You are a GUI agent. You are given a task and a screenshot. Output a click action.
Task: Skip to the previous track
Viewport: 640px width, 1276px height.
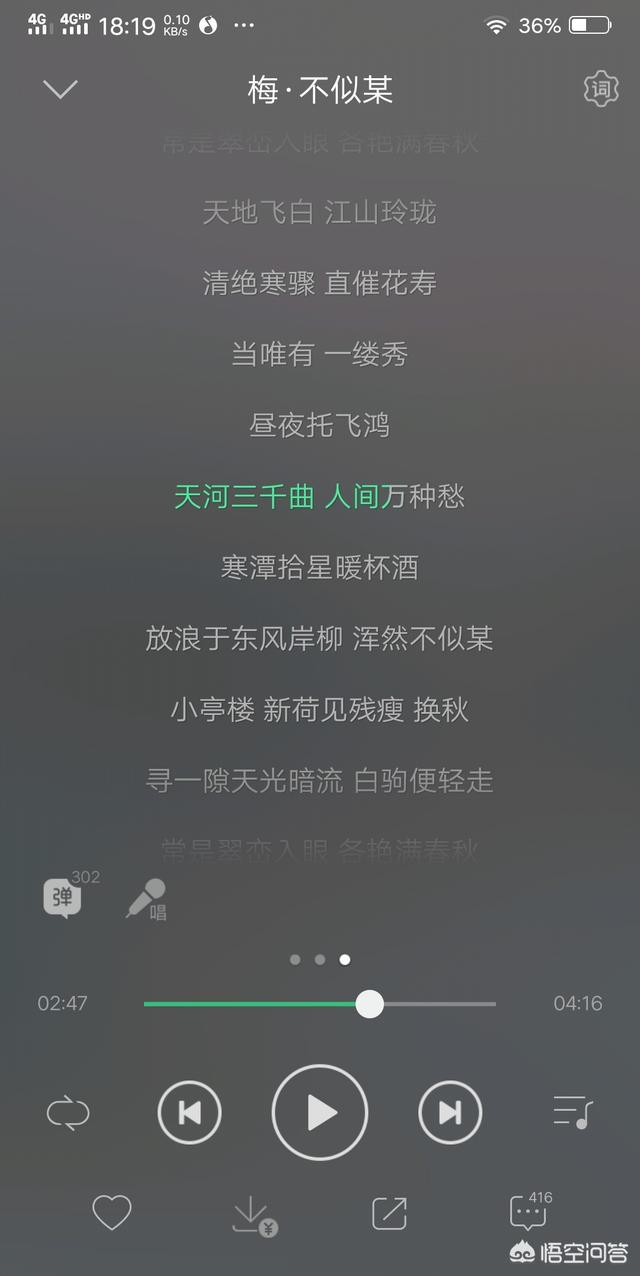pos(190,1112)
